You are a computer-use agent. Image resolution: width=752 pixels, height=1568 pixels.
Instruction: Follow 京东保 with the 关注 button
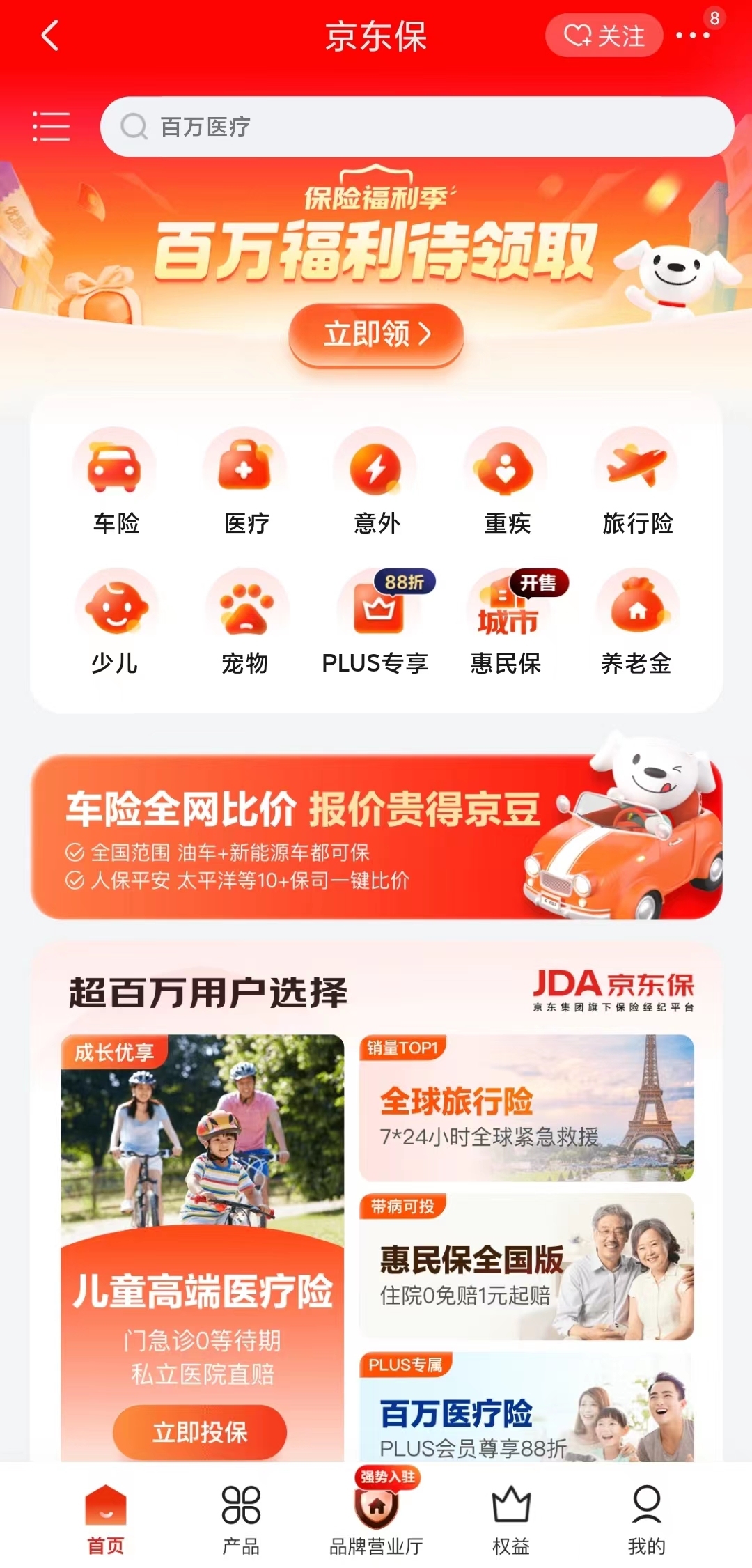[x=604, y=36]
